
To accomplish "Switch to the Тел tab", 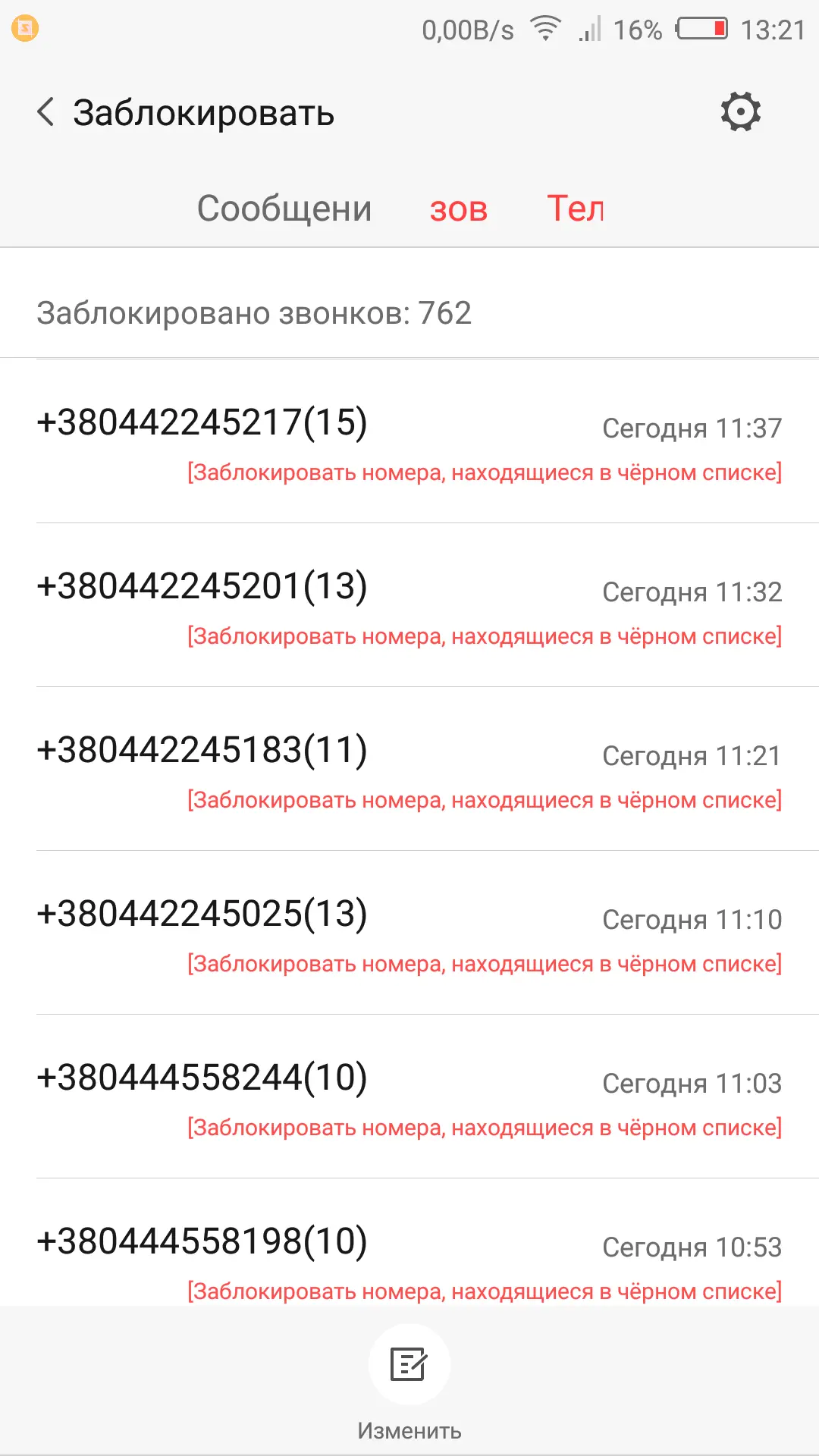I will tap(576, 209).
